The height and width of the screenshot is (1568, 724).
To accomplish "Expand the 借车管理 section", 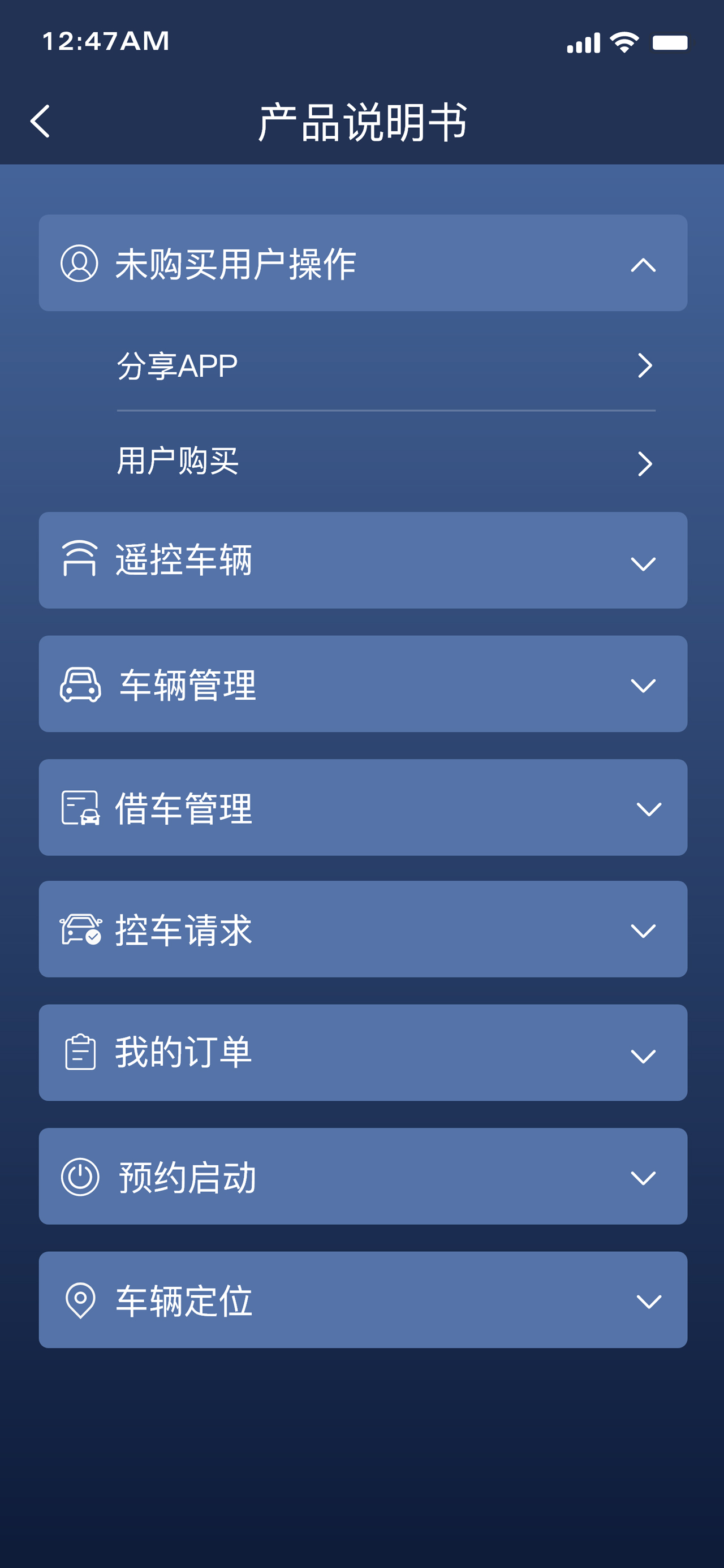I will coord(363,808).
